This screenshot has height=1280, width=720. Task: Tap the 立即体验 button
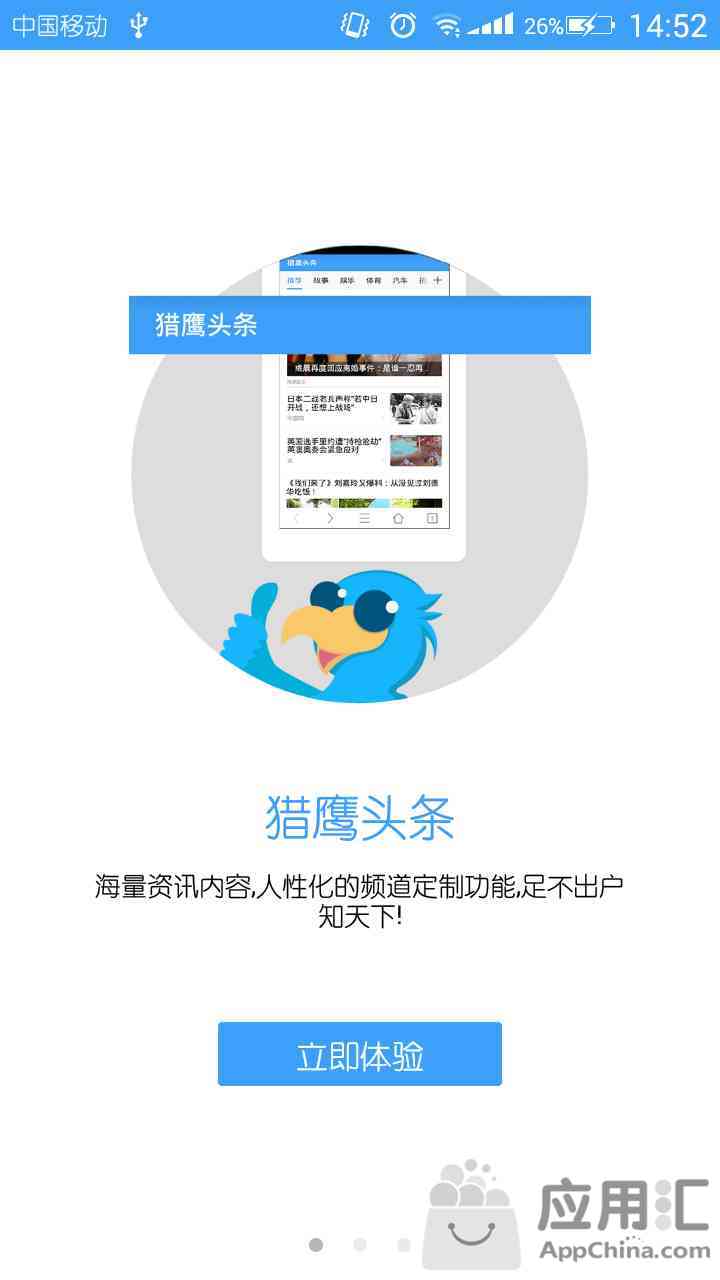tap(360, 1054)
